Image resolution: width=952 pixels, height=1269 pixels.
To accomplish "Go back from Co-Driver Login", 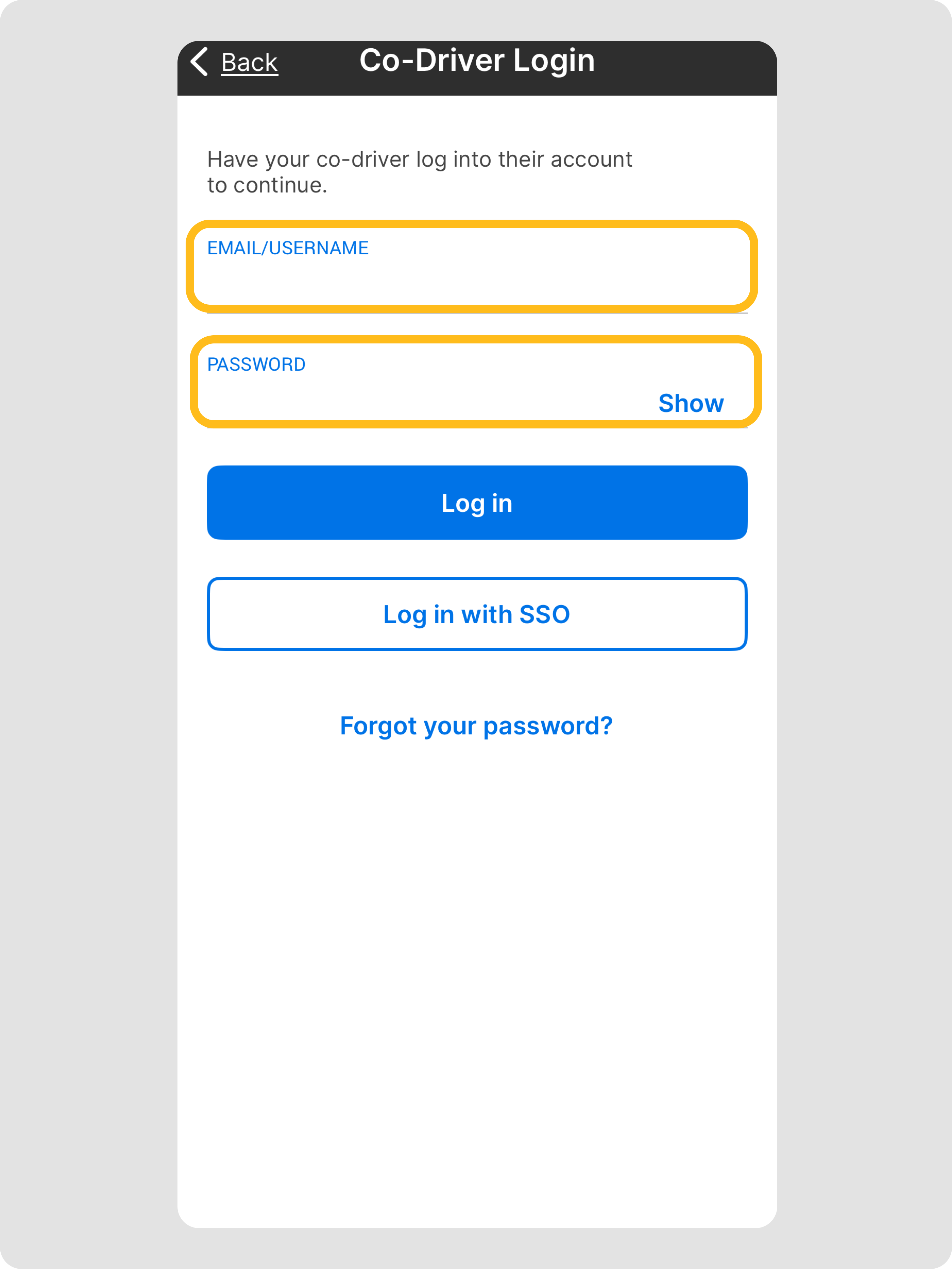I will (235, 62).
